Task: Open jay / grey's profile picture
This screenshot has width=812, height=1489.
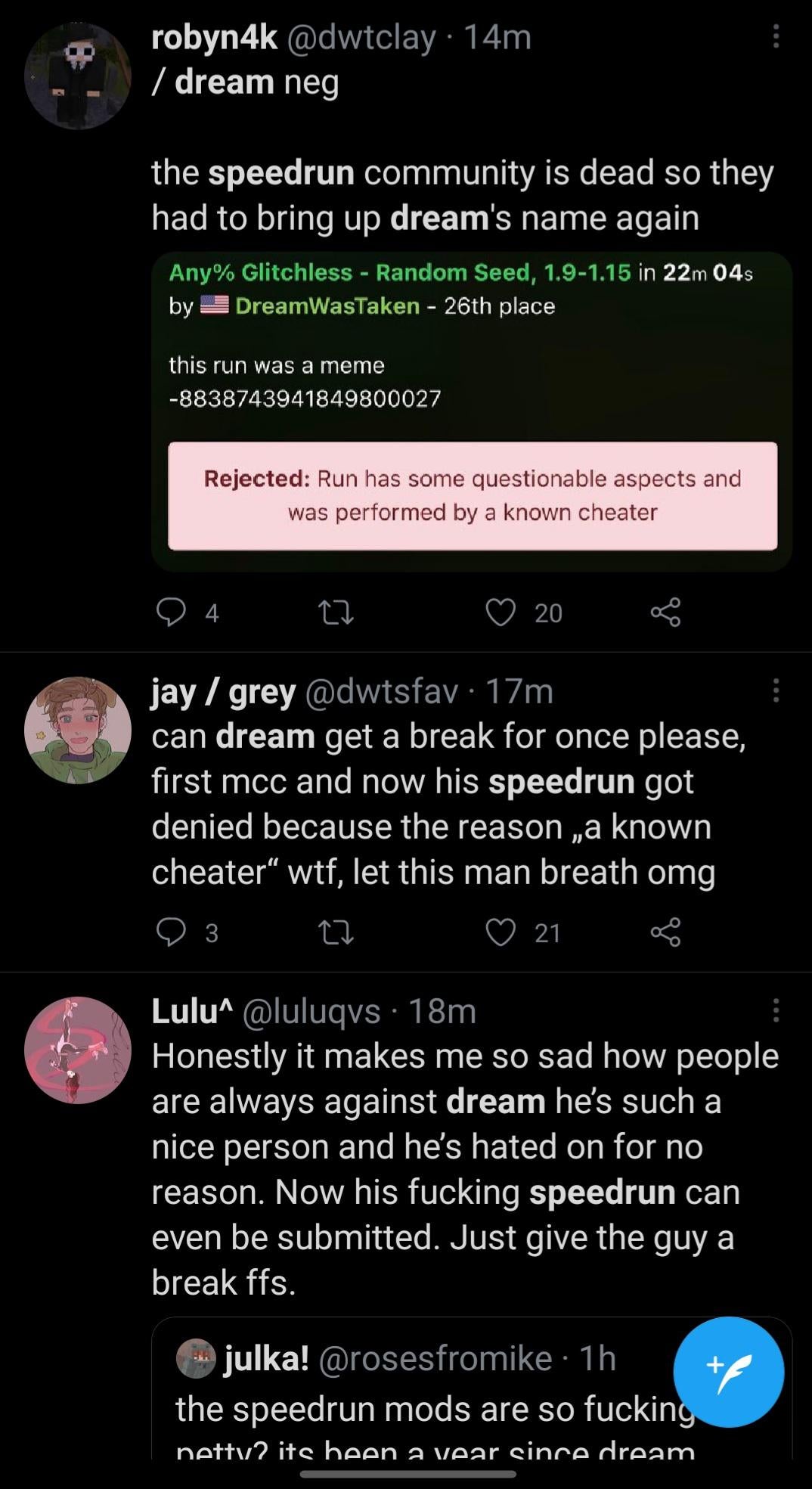Action: pyautogui.click(x=78, y=730)
